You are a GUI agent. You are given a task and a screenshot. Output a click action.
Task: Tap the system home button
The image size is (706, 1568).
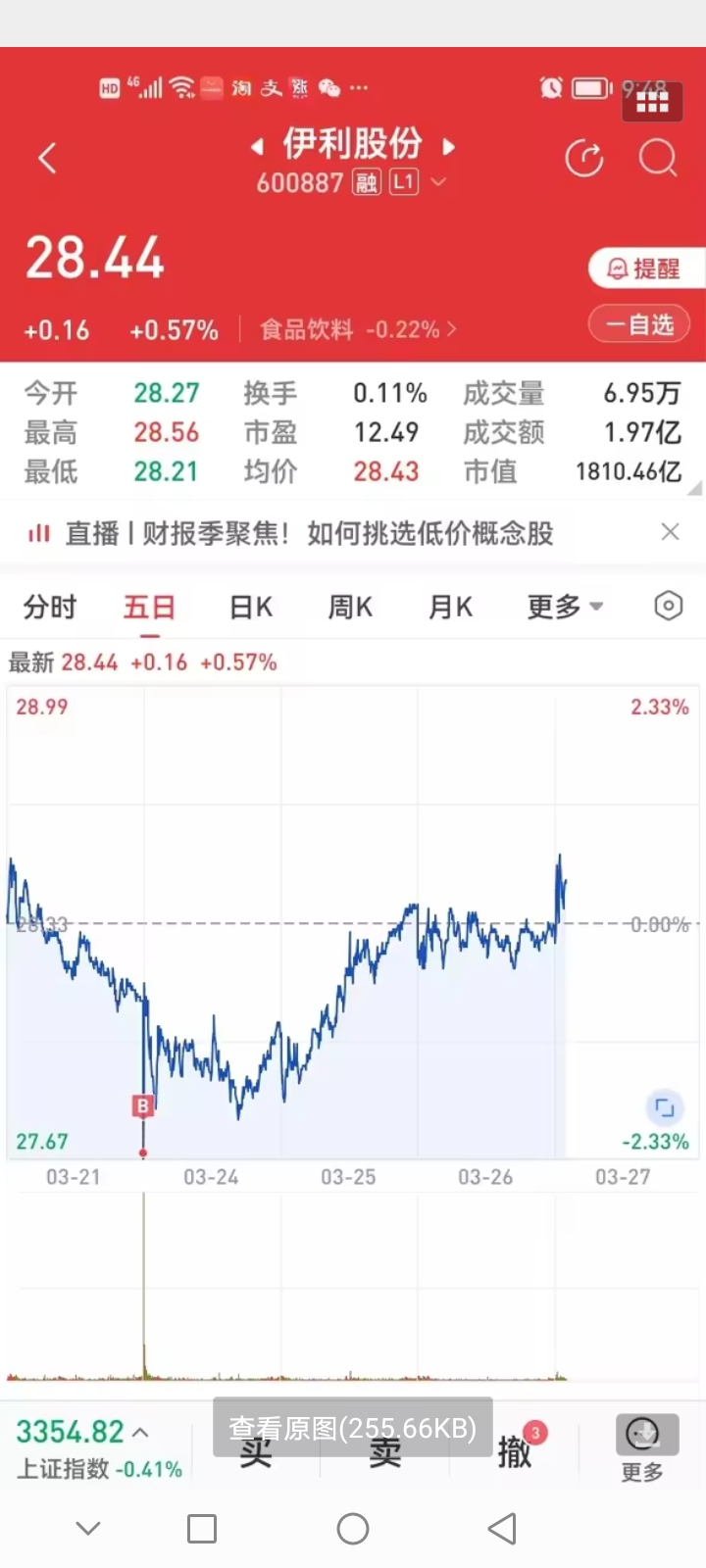click(353, 1529)
